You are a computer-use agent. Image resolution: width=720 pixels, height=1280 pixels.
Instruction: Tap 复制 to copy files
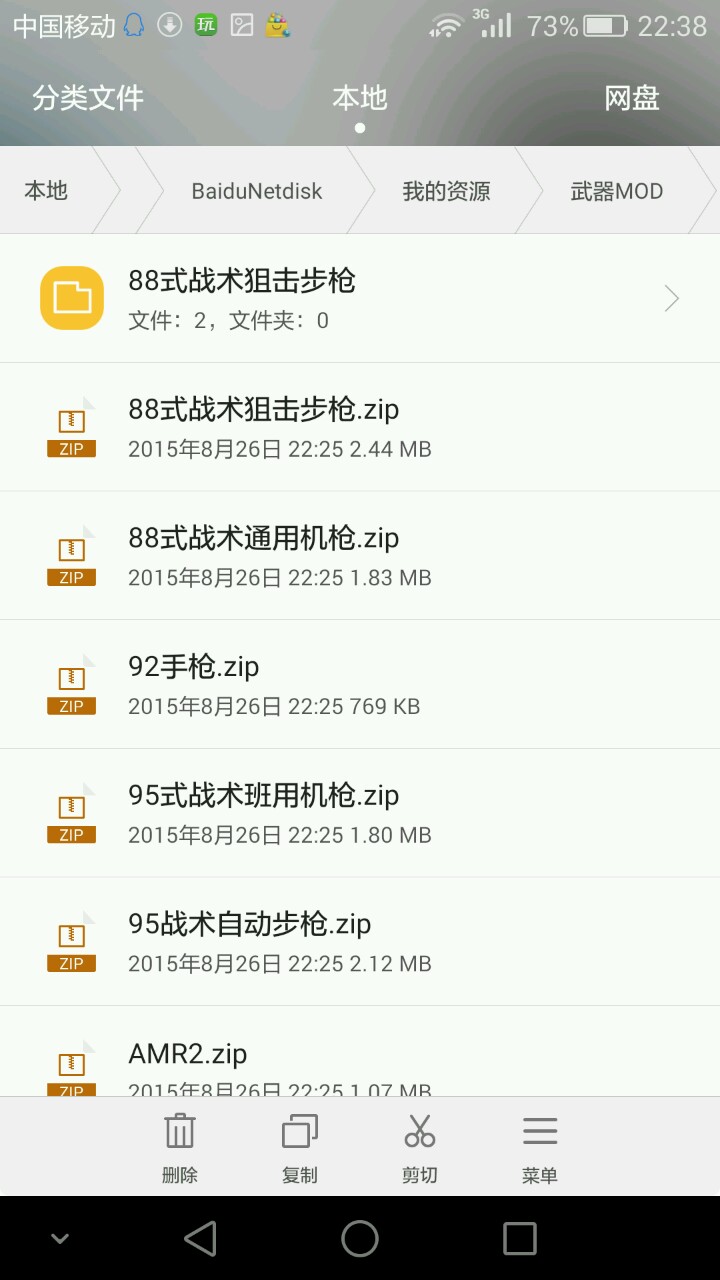pos(300,1147)
